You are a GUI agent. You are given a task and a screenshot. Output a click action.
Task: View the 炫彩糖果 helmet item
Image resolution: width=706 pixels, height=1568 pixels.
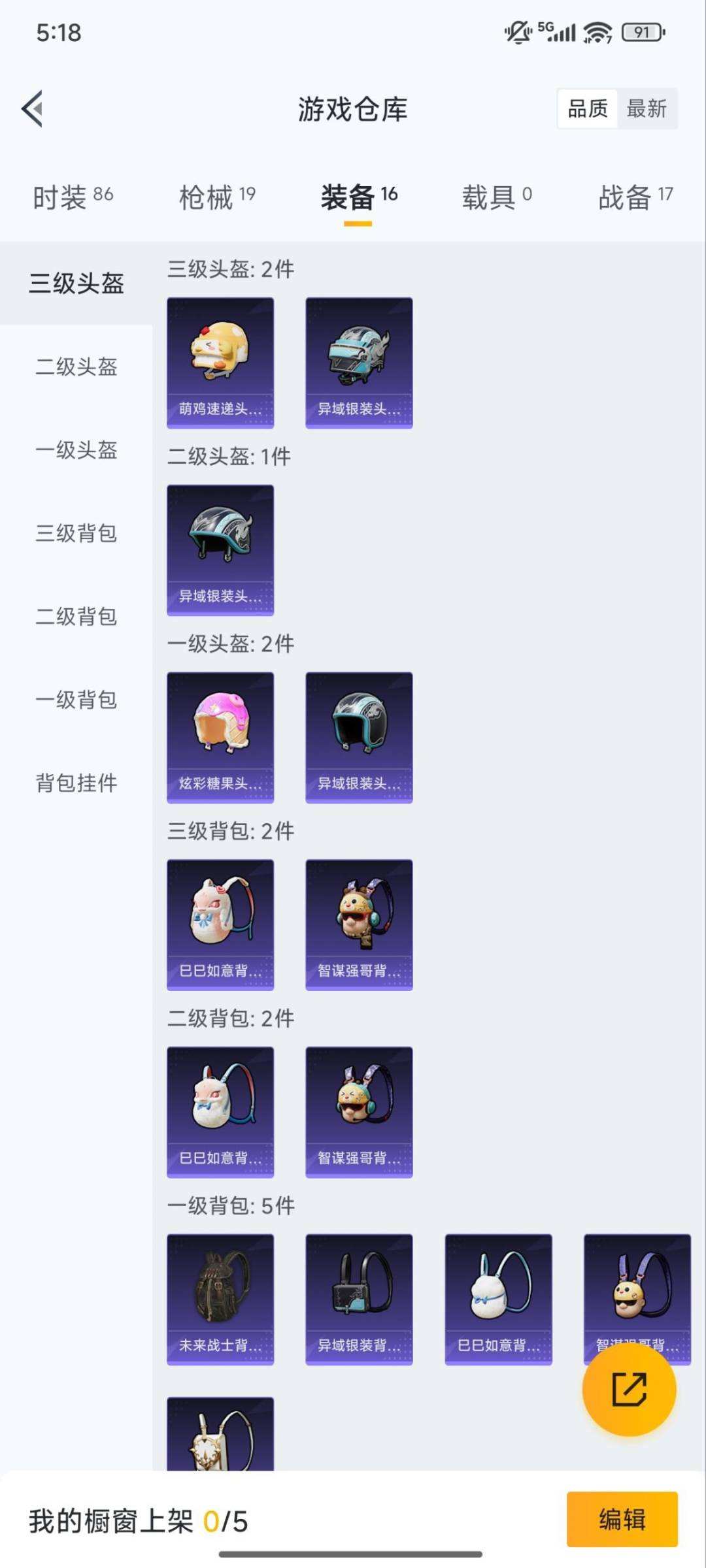[220, 737]
